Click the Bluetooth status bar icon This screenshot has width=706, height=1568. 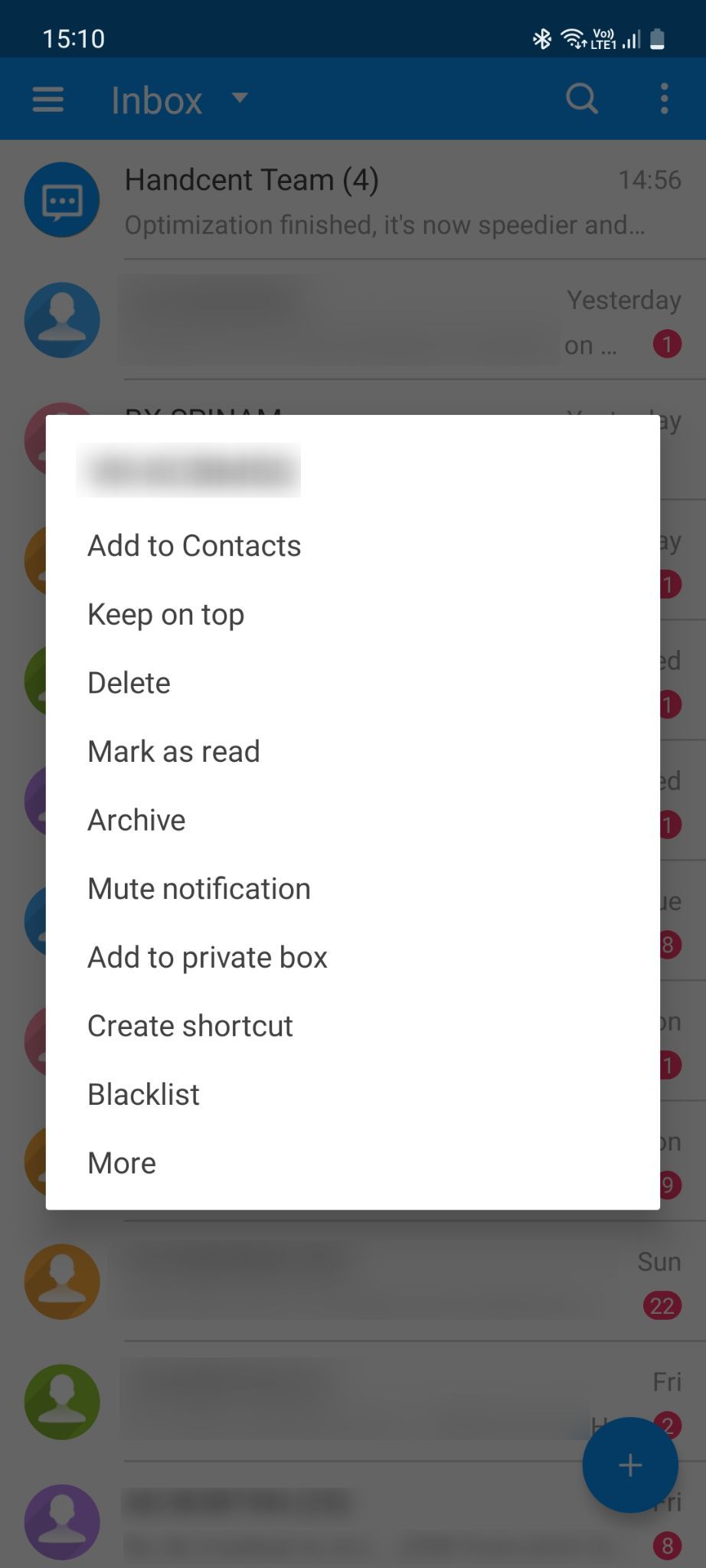(541, 37)
